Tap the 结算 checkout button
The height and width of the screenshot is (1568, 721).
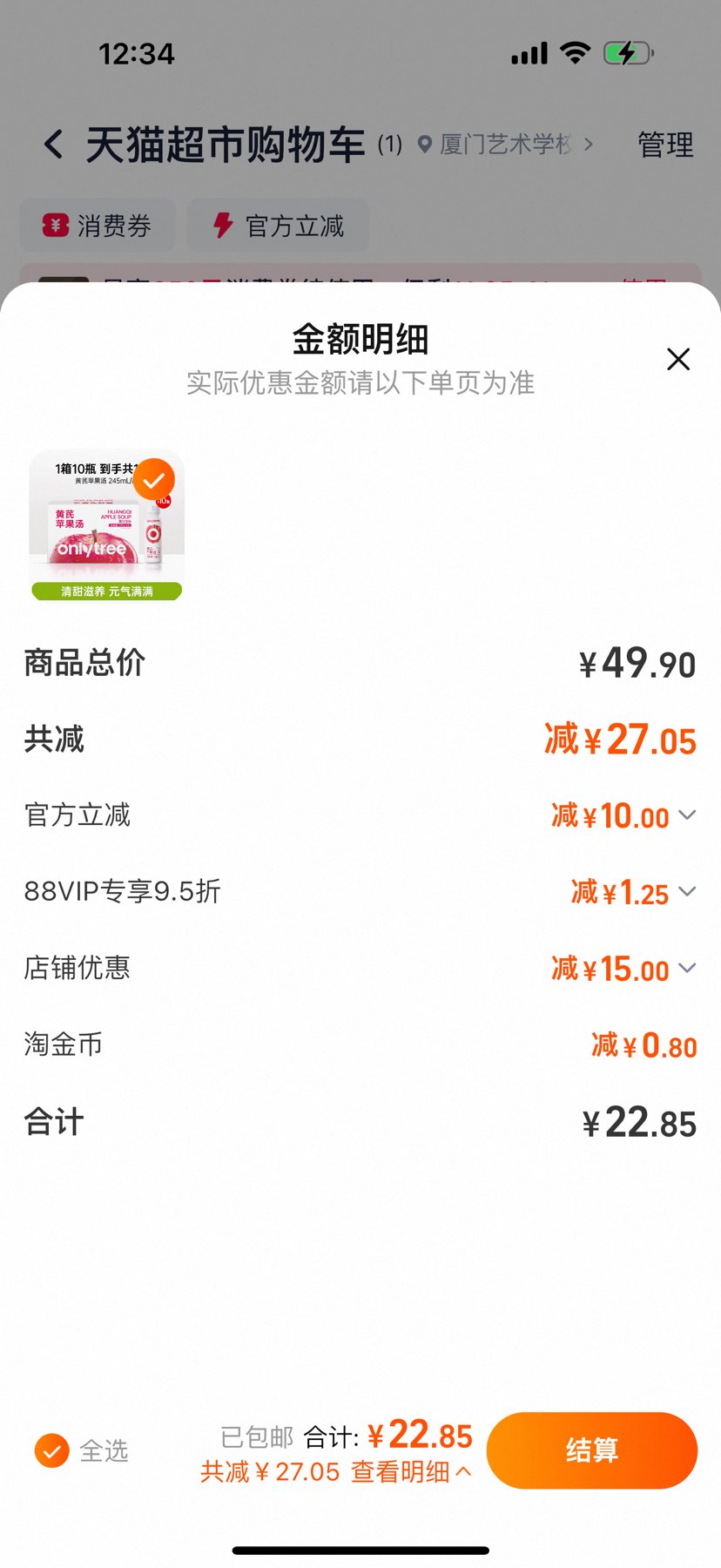(591, 1450)
